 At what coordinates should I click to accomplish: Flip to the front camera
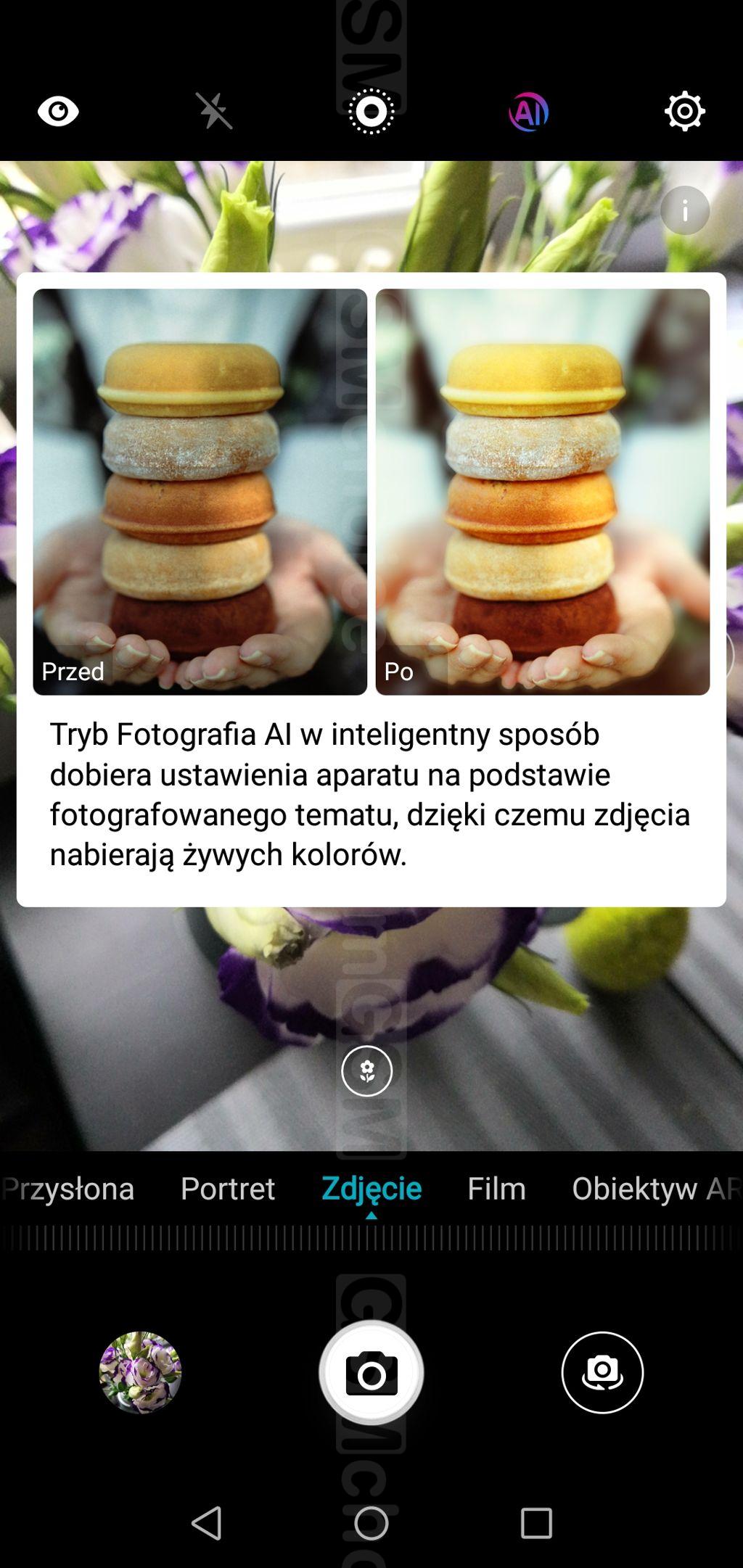(x=602, y=1372)
